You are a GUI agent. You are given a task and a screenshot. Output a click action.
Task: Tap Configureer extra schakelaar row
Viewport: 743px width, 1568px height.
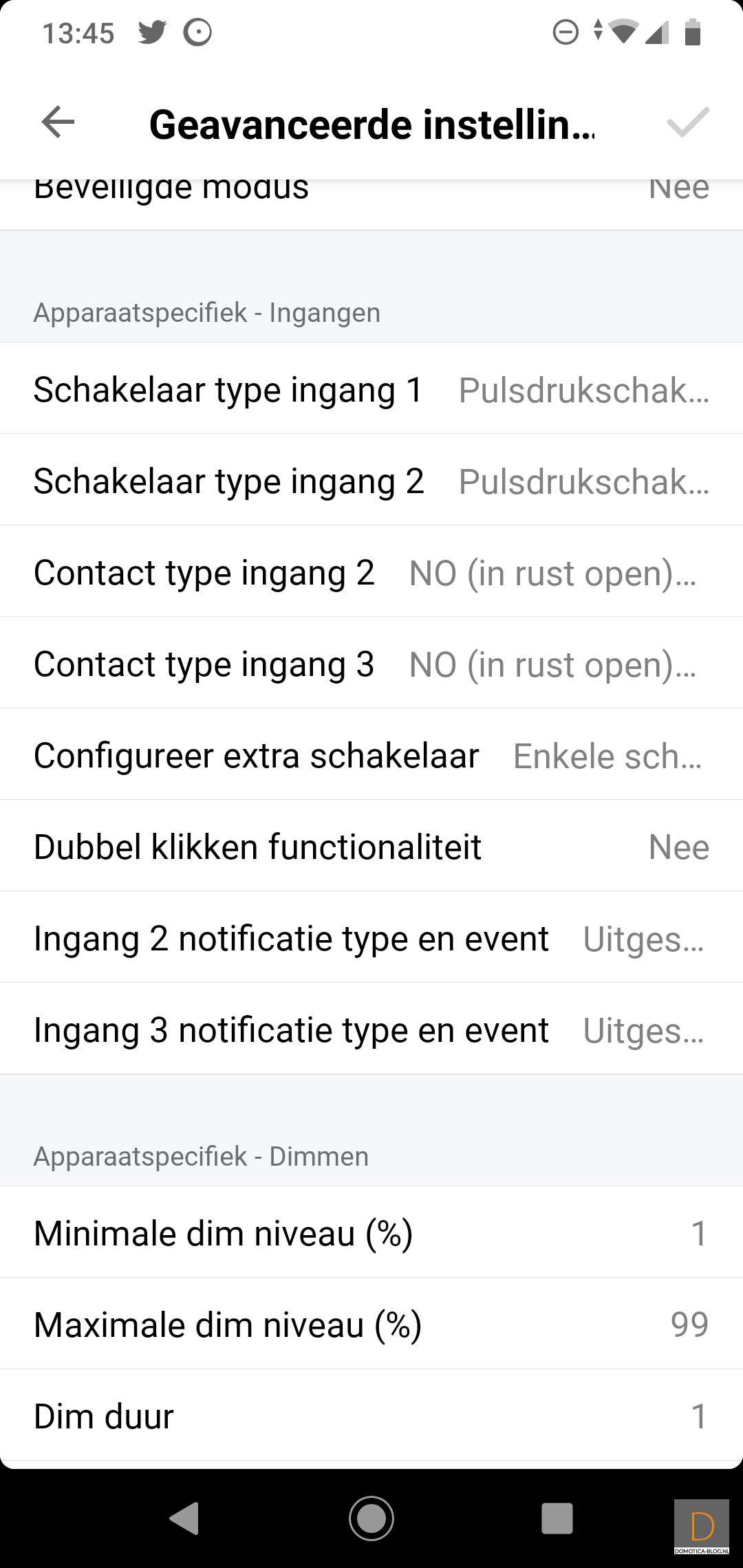pyautogui.click(x=371, y=755)
